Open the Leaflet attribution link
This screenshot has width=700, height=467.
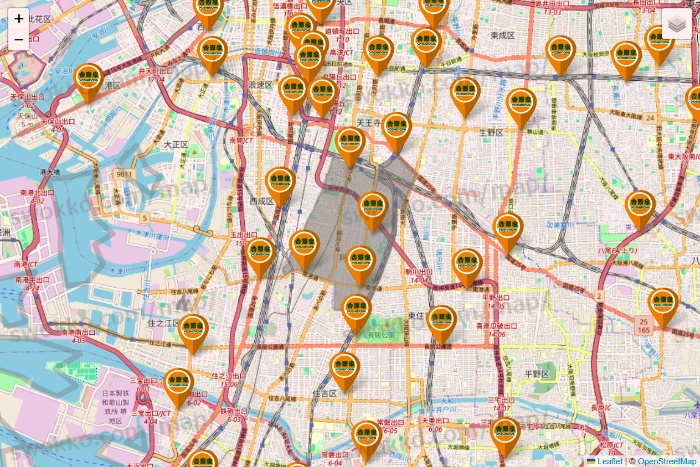click(610, 461)
